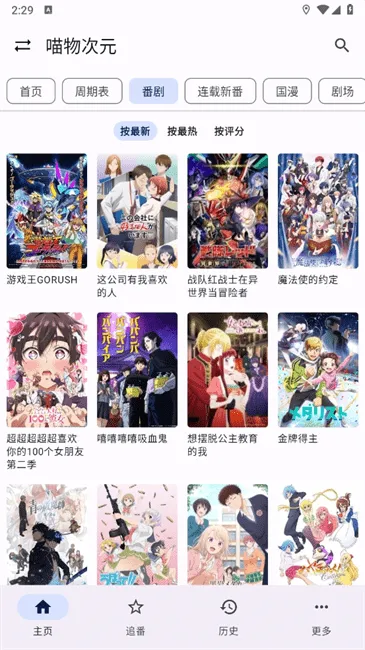Open 魔法使的约定

click(318, 220)
